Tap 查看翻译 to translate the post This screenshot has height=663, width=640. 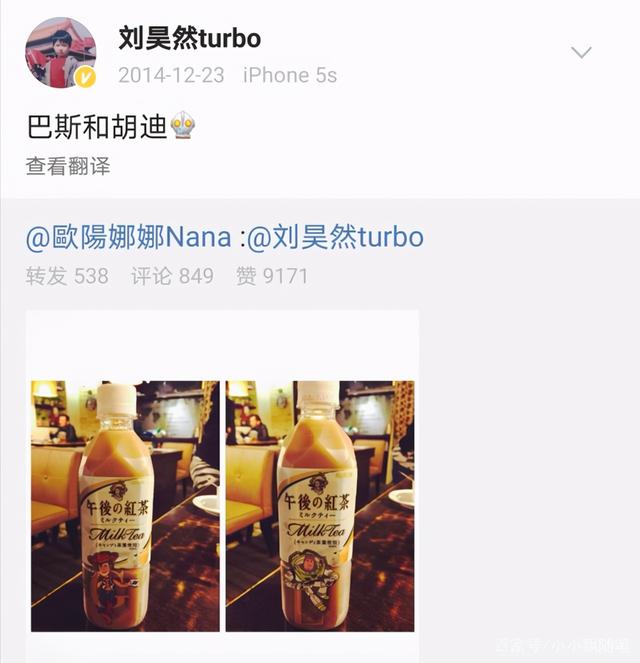68,166
